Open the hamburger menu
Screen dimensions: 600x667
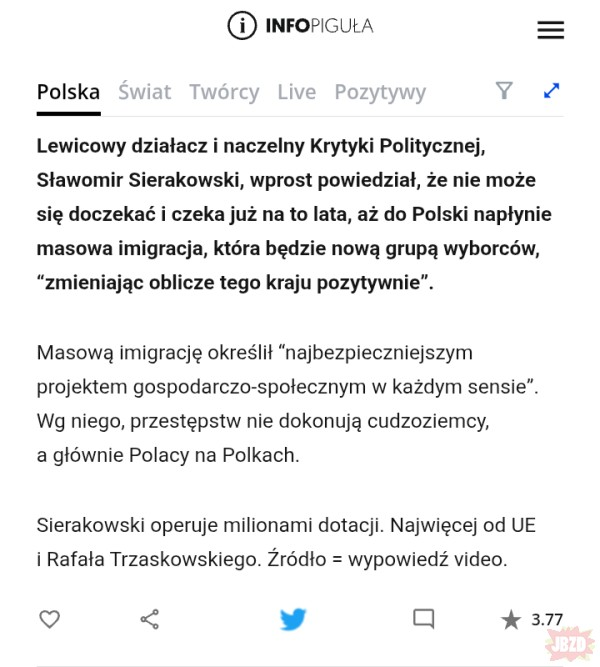(550, 30)
